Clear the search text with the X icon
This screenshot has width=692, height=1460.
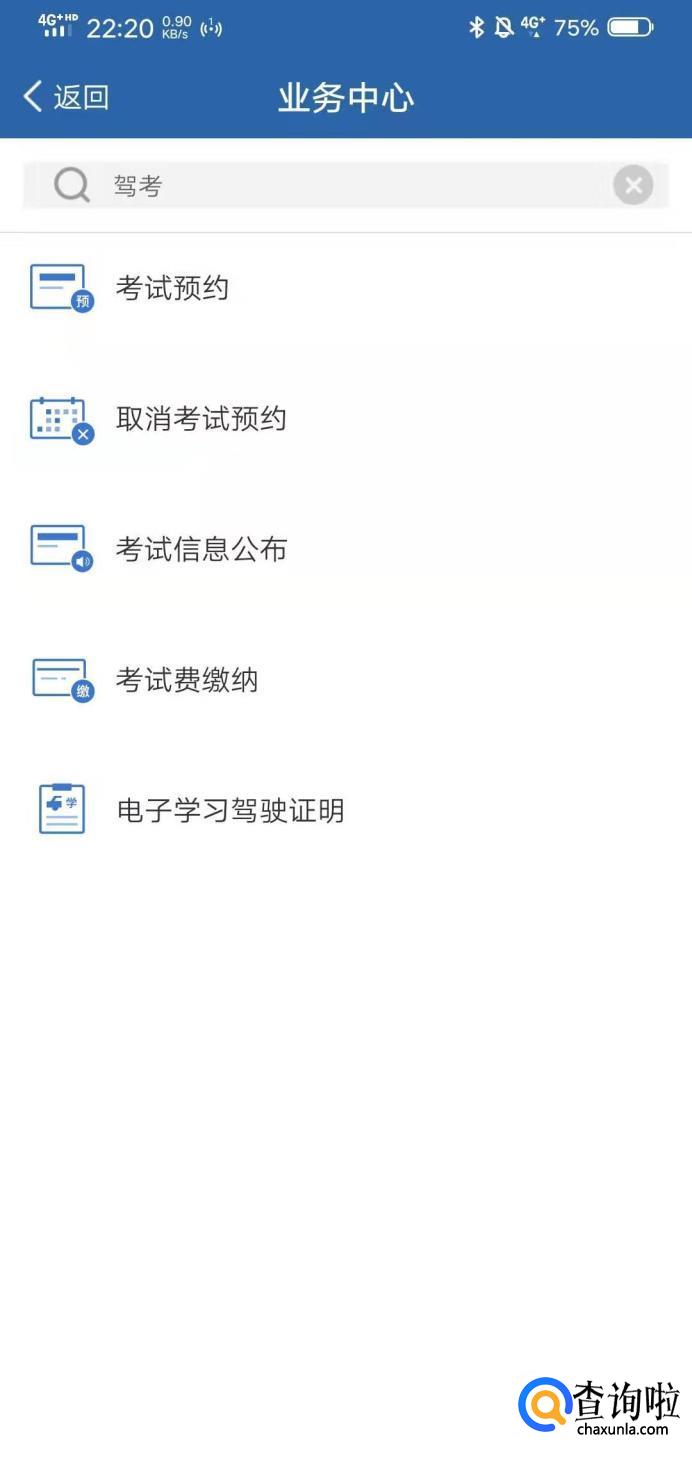pyautogui.click(x=632, y=185)
